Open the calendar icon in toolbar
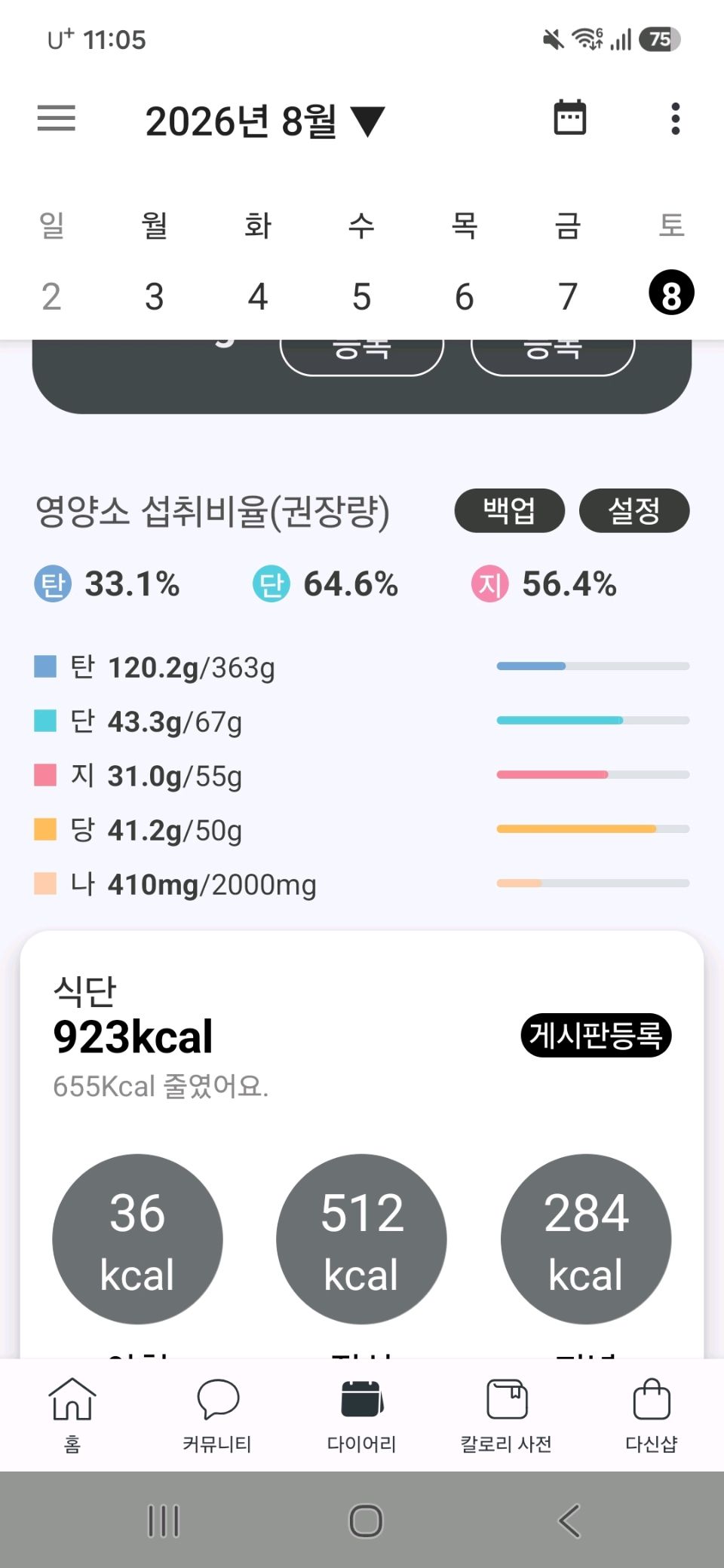The width and height of the screenshot is (724, 1568). [570, 118]
